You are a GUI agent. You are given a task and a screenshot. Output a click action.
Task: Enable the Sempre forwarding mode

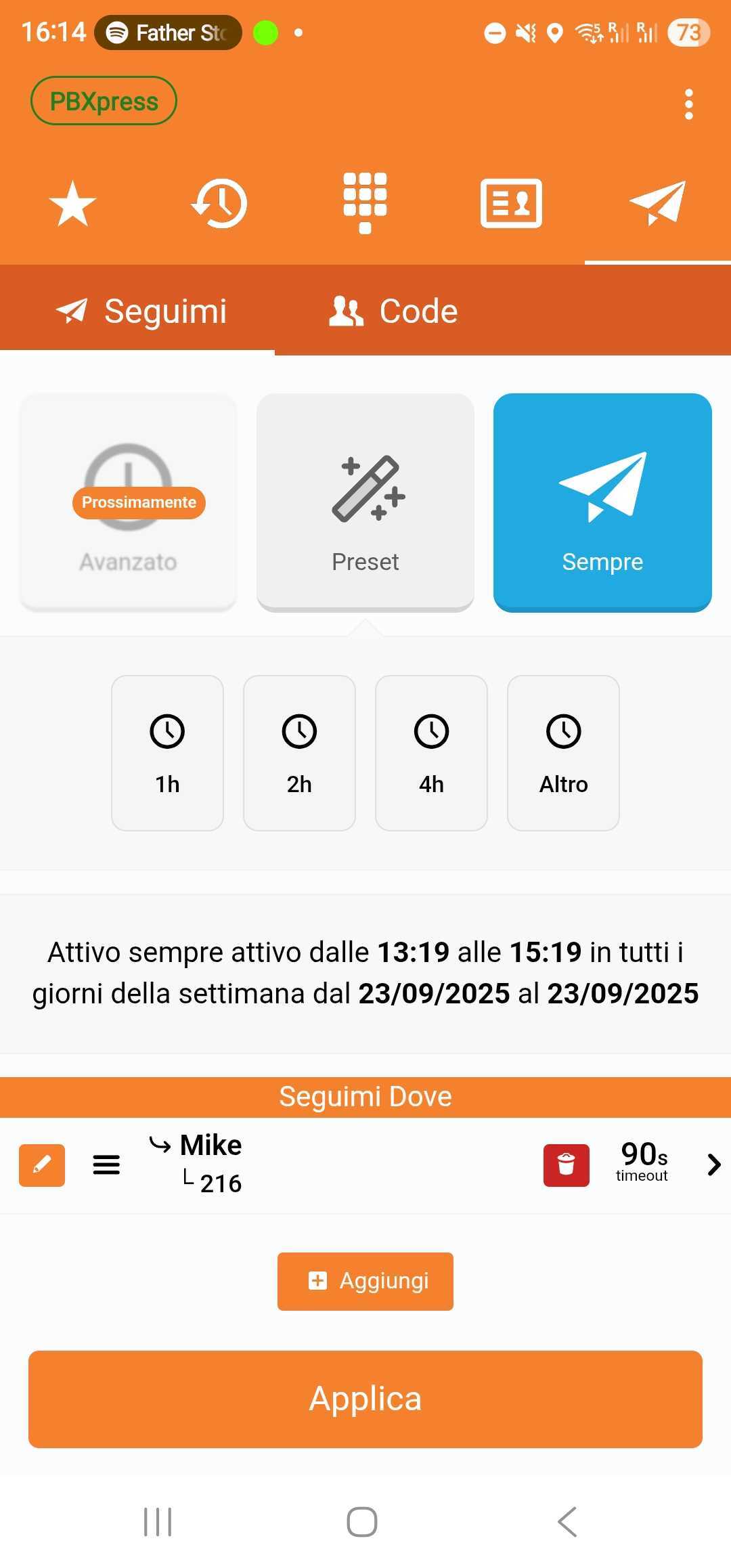(x=602, y=502)
